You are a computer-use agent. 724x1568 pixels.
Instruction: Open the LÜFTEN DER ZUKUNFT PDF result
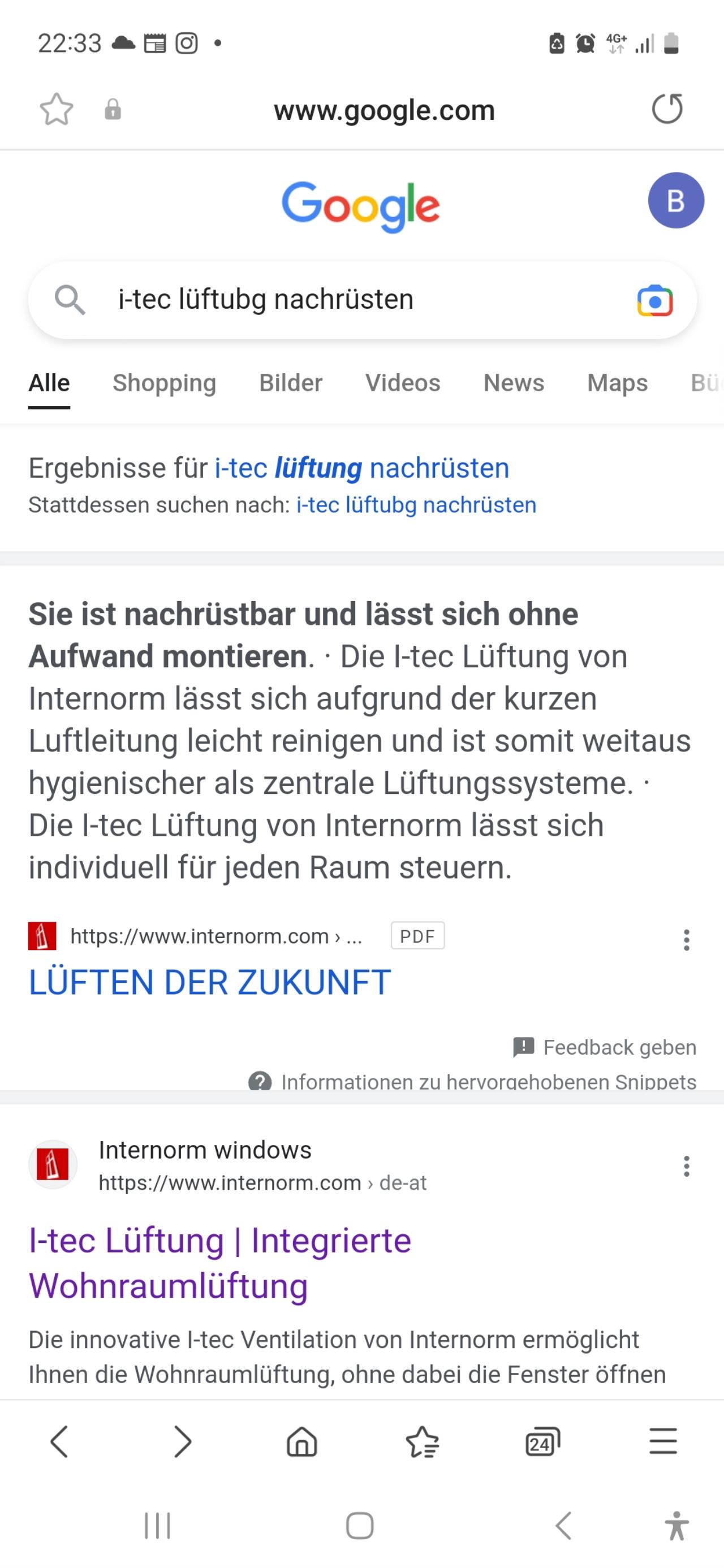point(209,982)
